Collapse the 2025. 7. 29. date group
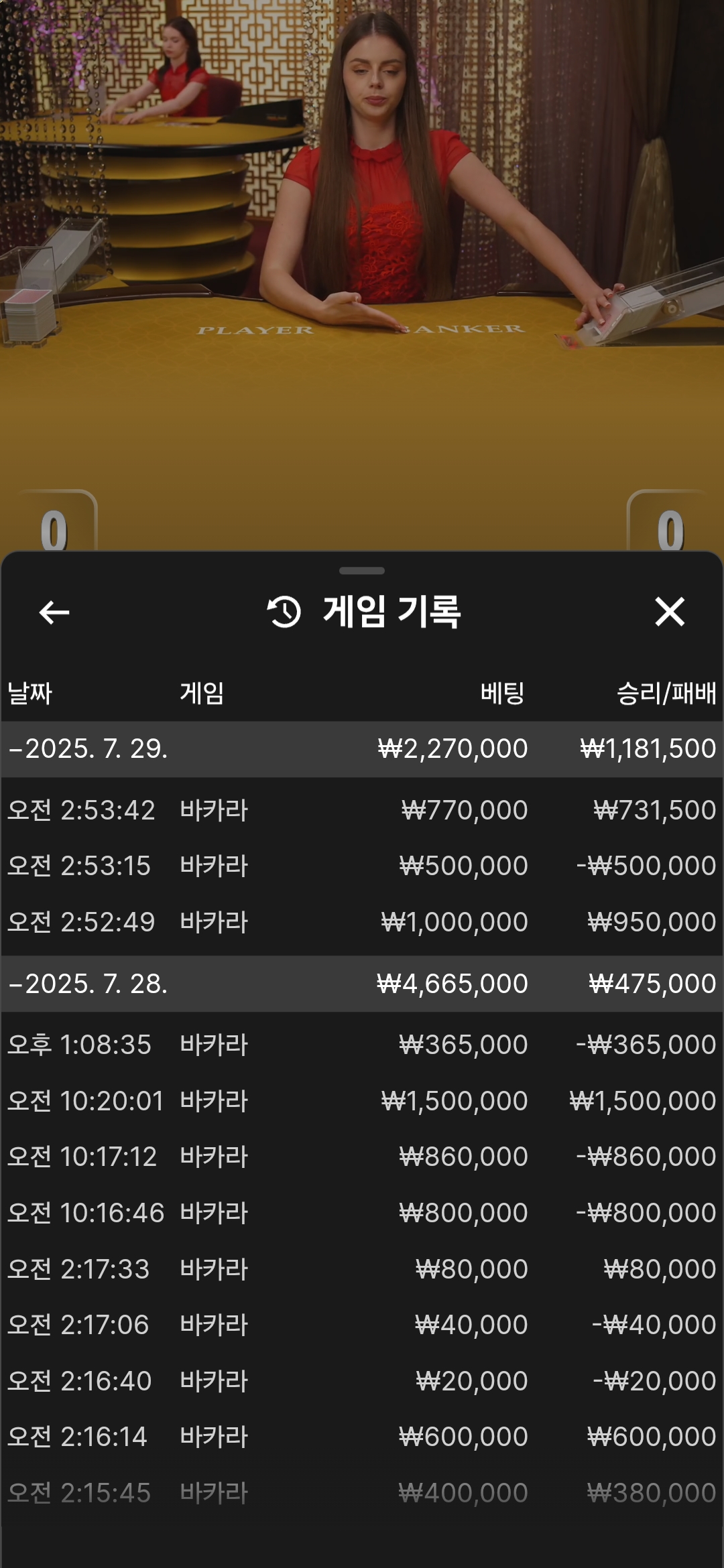The height and width of the screenshot is (1568, 724). click(x=362, y=748)
